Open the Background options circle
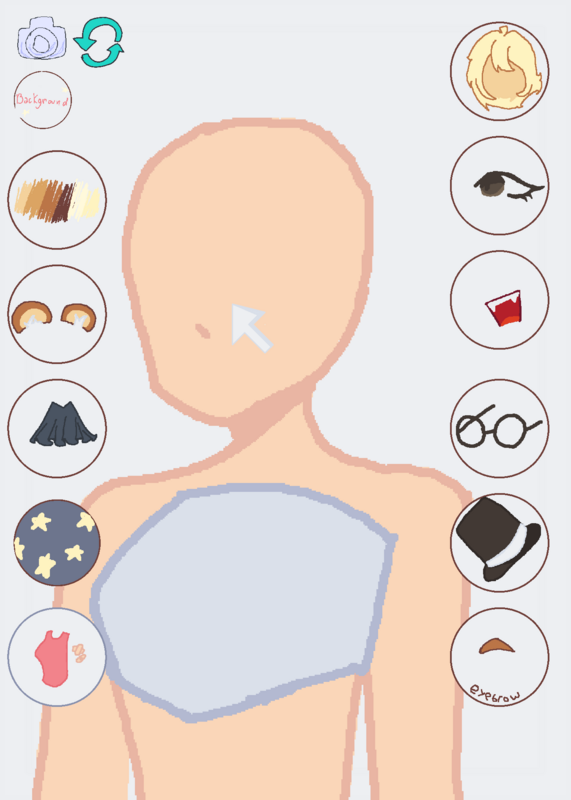Image resolution: width=571 pixels, height=800 pixels. pyautogui.click(x=42, y=100)
